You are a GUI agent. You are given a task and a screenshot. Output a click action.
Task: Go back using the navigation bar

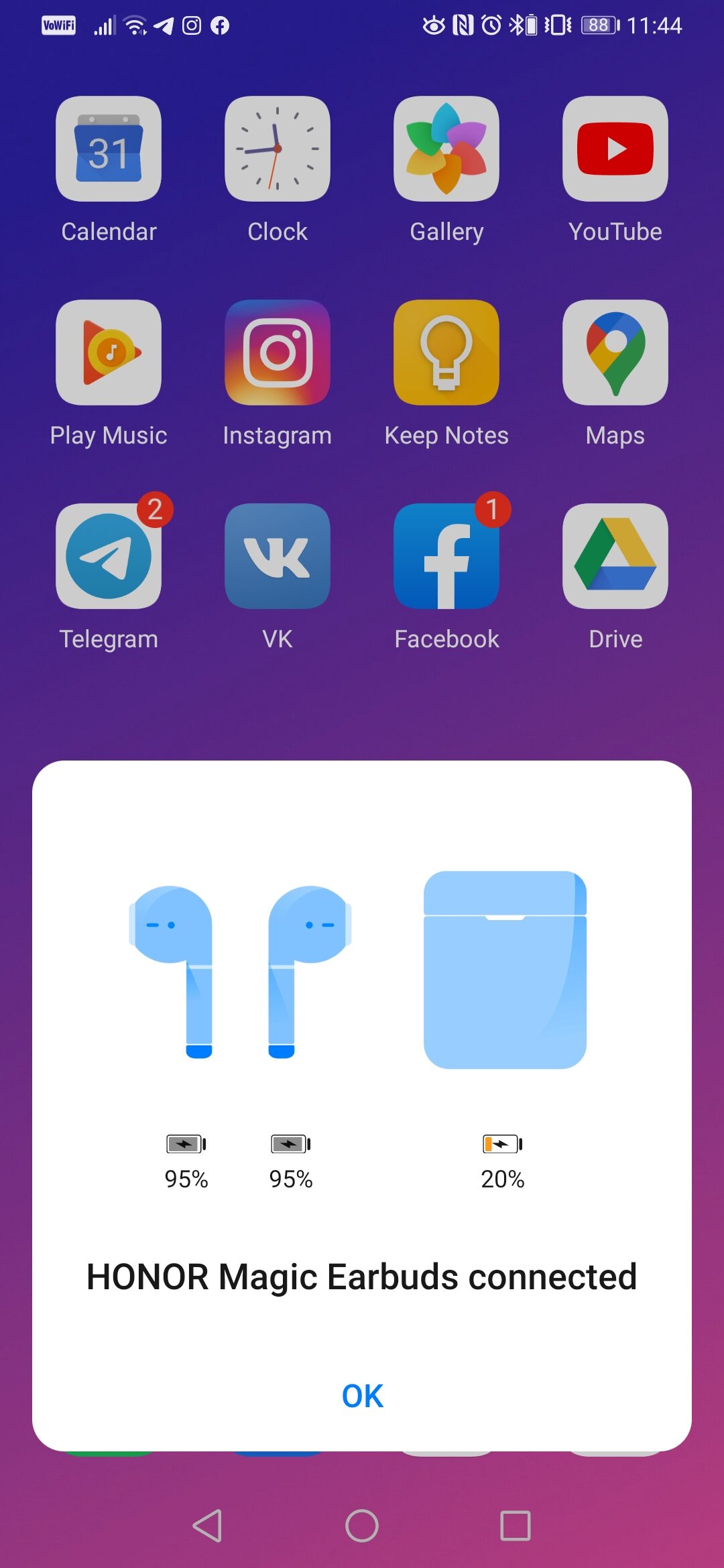coord(208,1526)
